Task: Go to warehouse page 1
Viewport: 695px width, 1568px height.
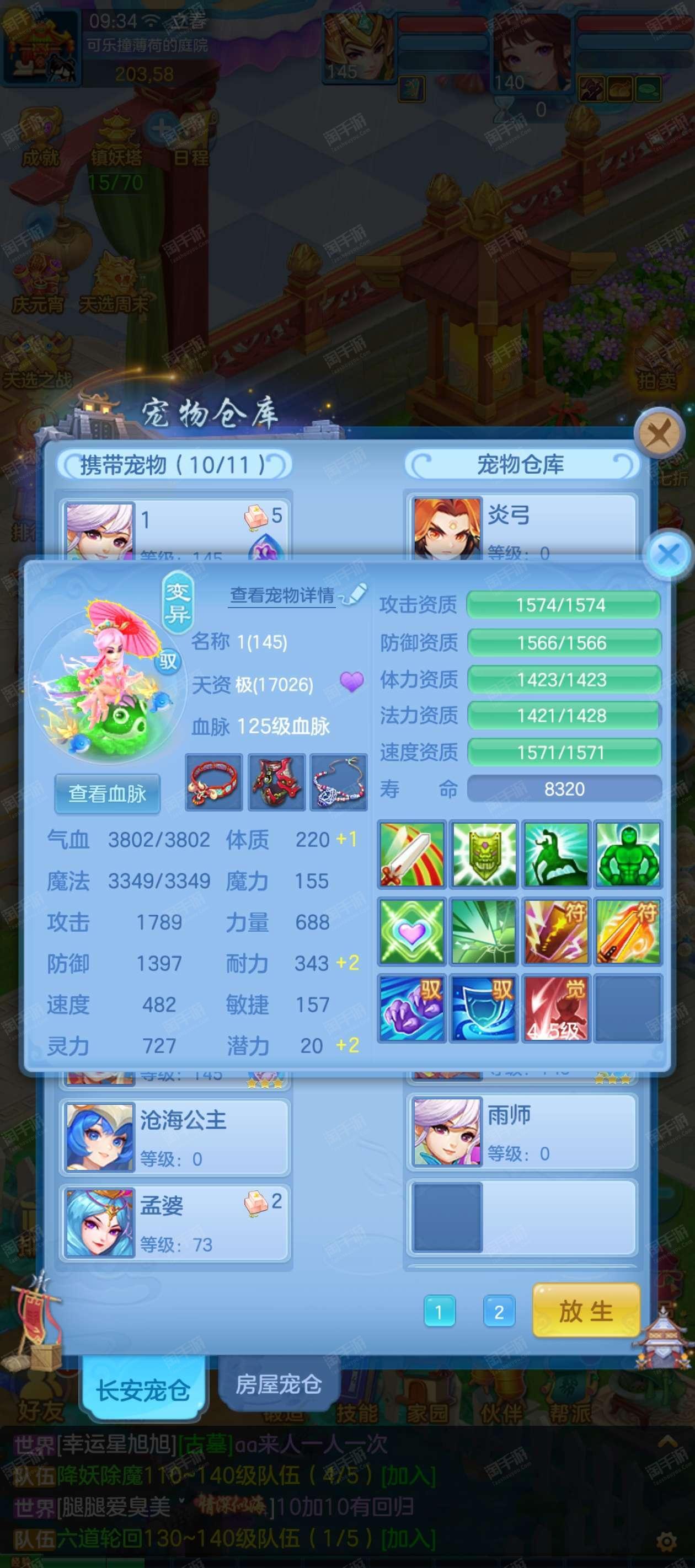Action: 439,1312
